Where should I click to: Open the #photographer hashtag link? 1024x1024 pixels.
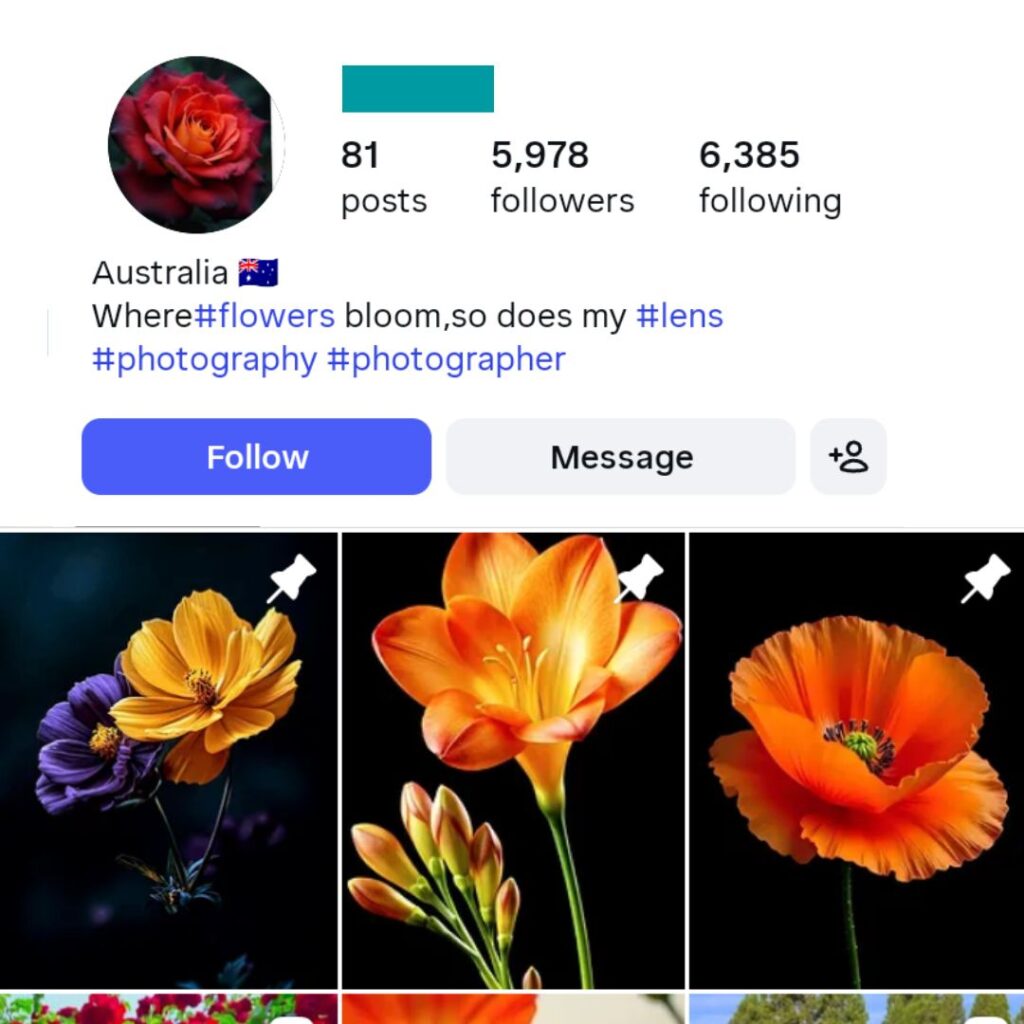pyautogui.click(x=446, y=359)
